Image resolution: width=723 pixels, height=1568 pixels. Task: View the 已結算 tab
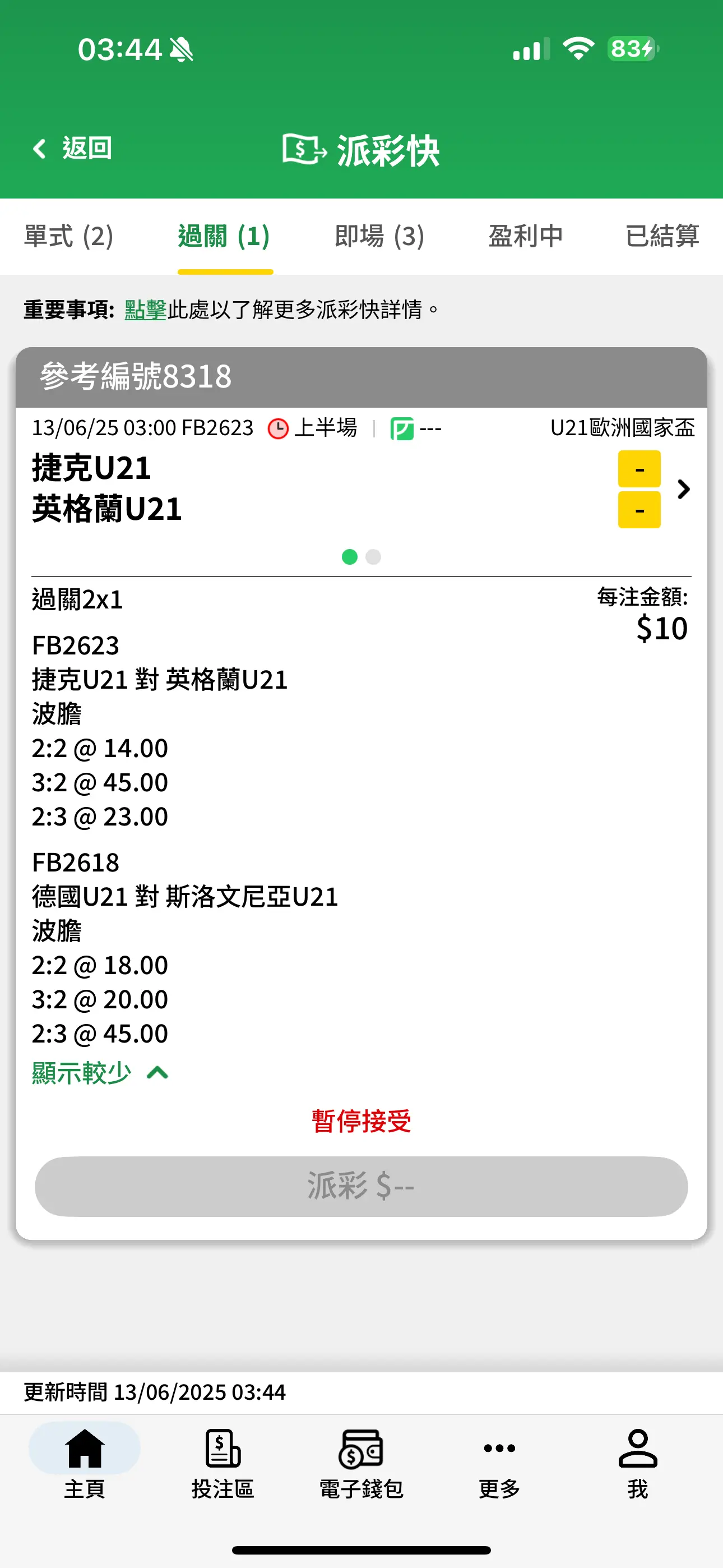662,236
